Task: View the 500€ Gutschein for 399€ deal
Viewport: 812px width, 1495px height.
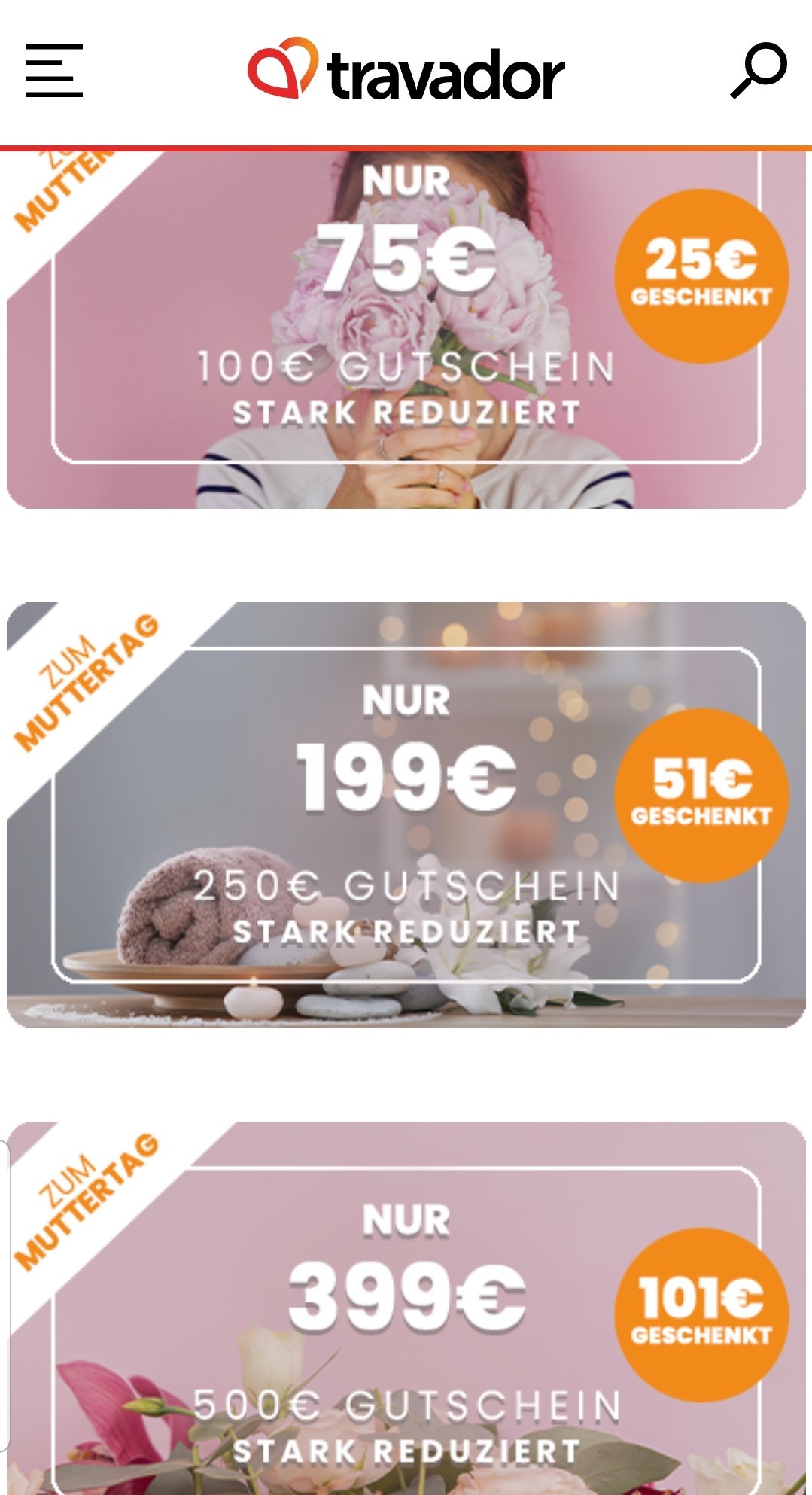Action: (406, 1308)
